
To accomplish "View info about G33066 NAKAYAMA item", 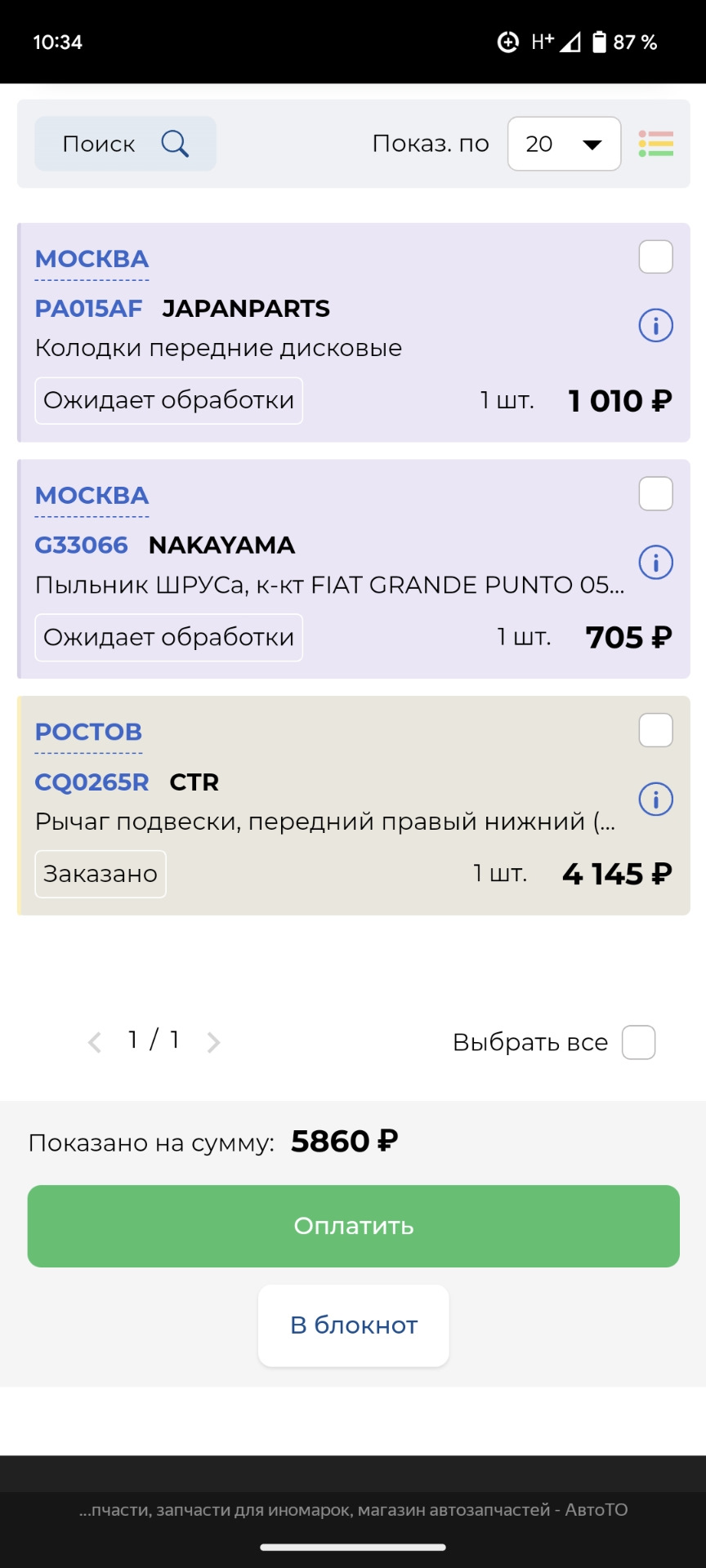I will pyautogui.click(x=655, y=563).
